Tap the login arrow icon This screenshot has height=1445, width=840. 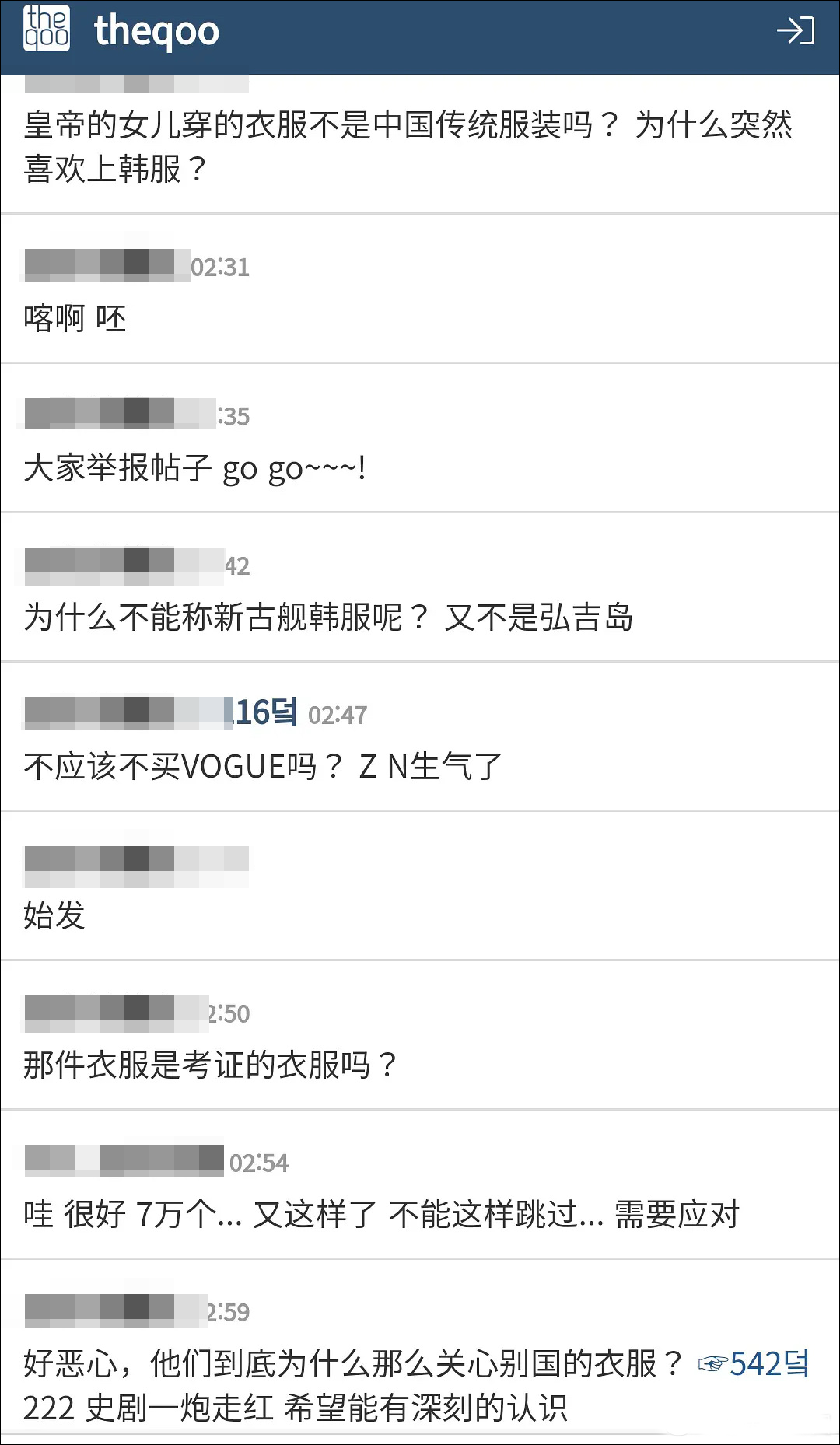click(x=795, y=31)
